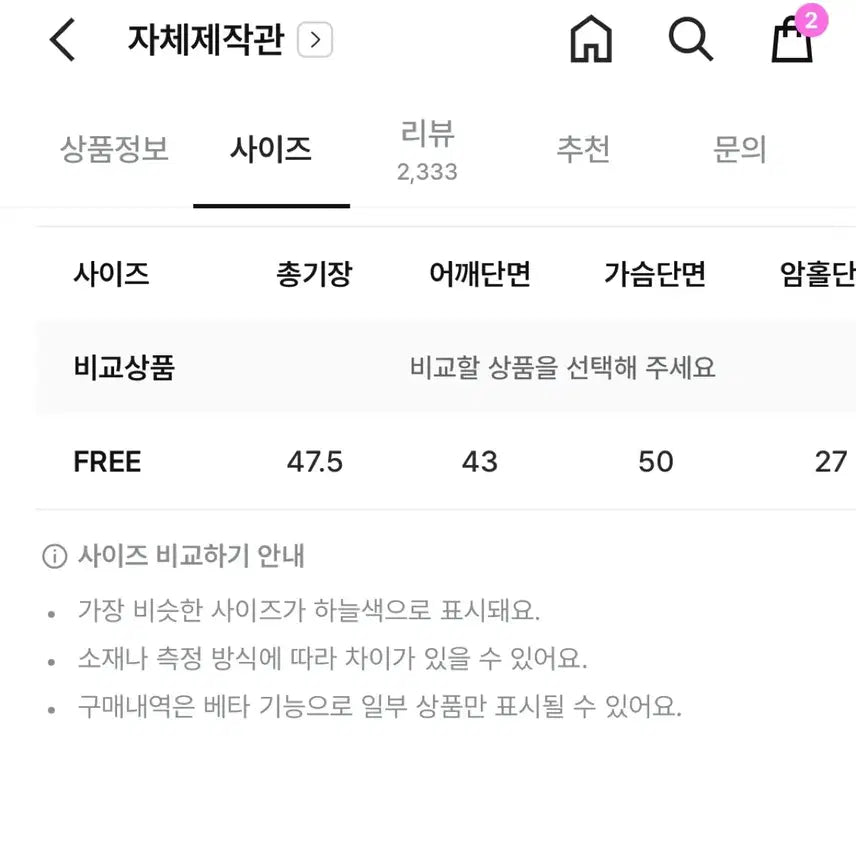Open the 자체제작관 brand store
Image resolution: width=856 pixels, height=856 pixels.
(x=229, y=41)
